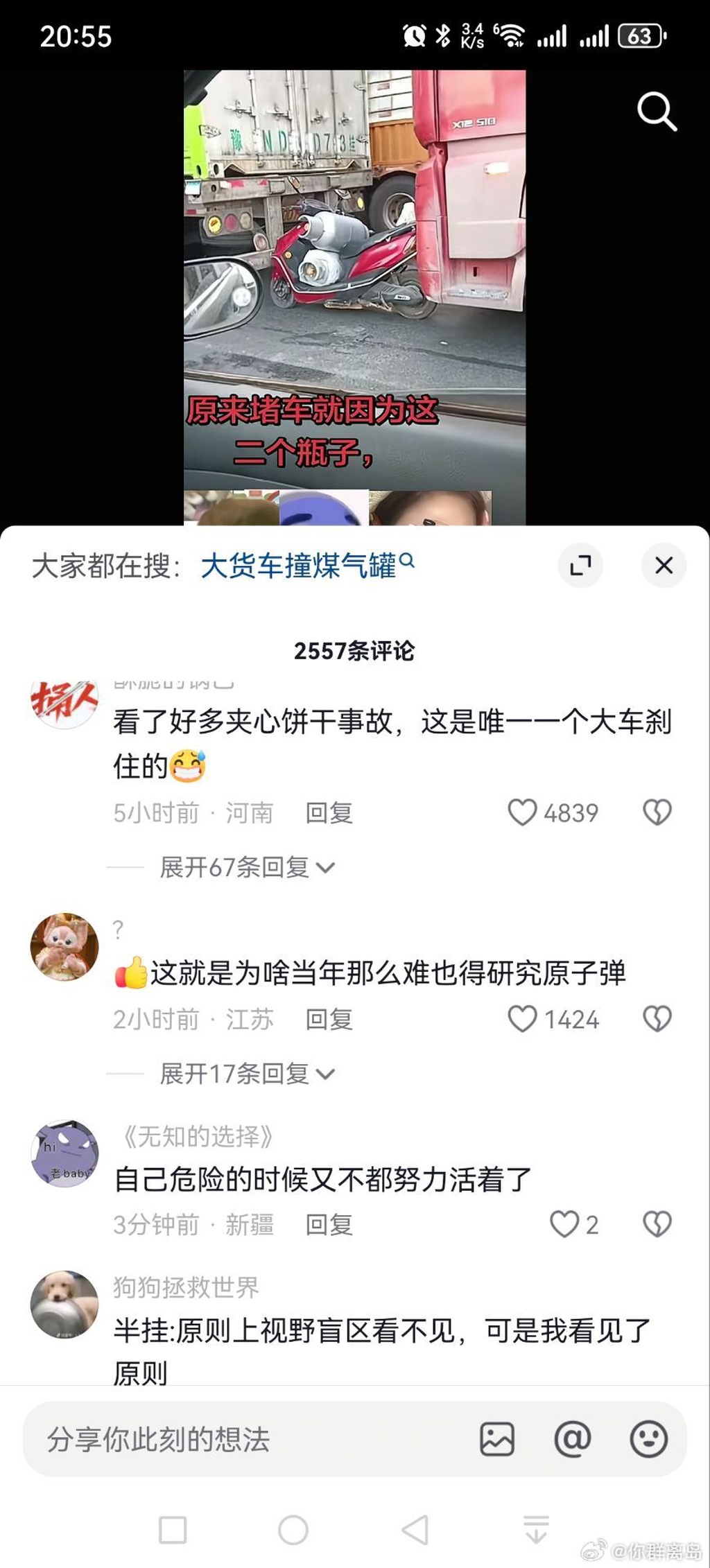Dislike the comment from 新疆

[x=657, y=1224]
